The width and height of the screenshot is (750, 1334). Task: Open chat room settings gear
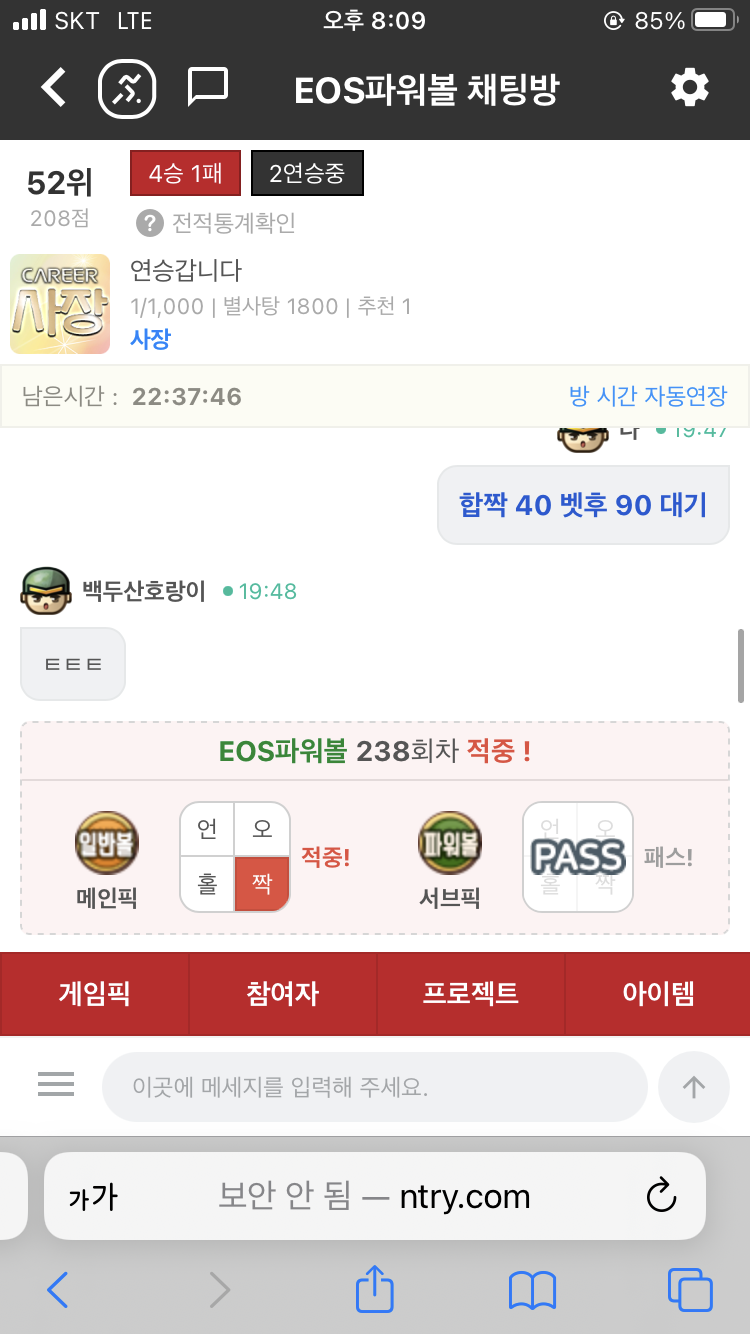point(689,88)
